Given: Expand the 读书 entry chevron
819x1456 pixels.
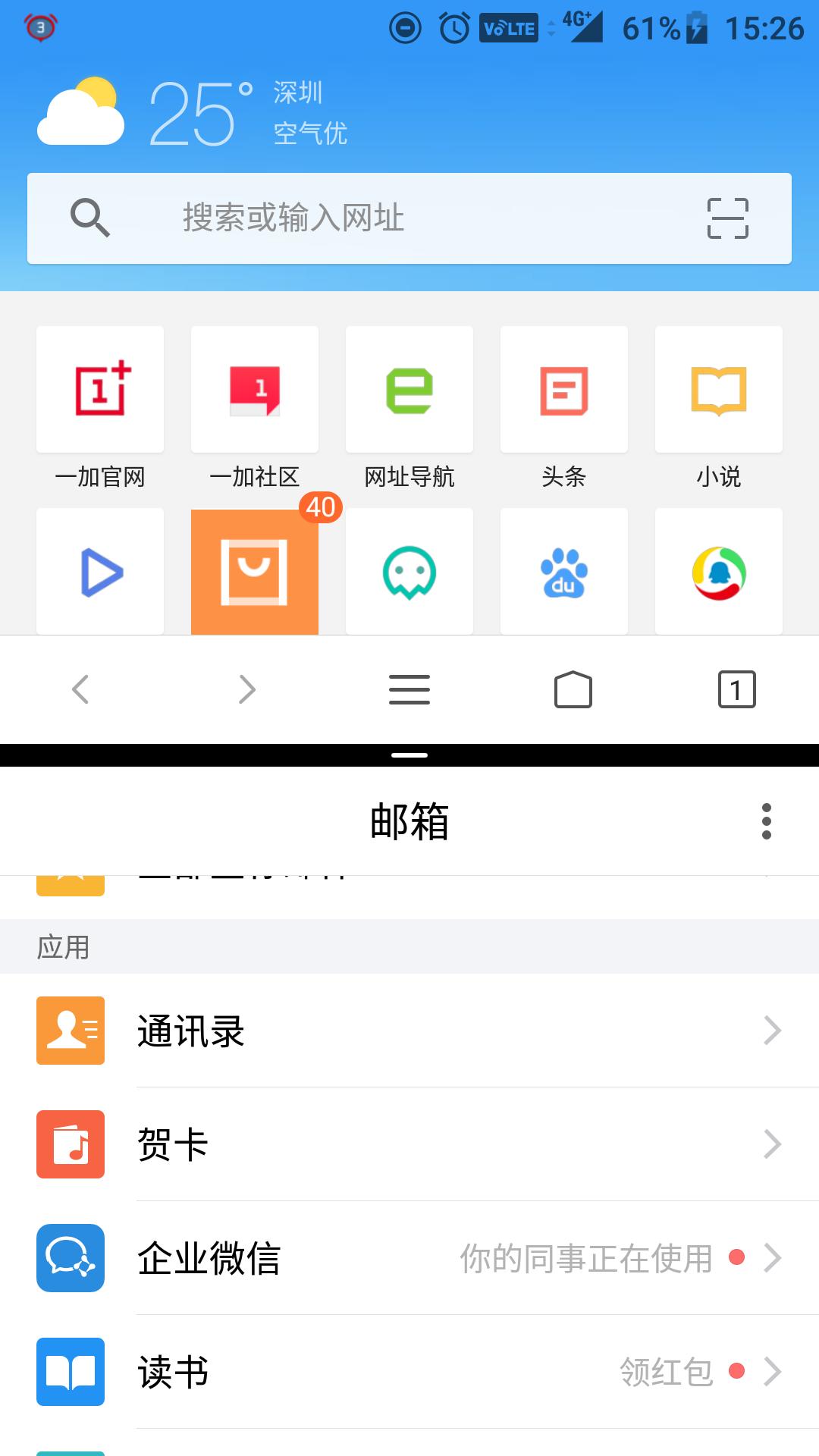Looking at the screenshot, I should point(772,1373).
